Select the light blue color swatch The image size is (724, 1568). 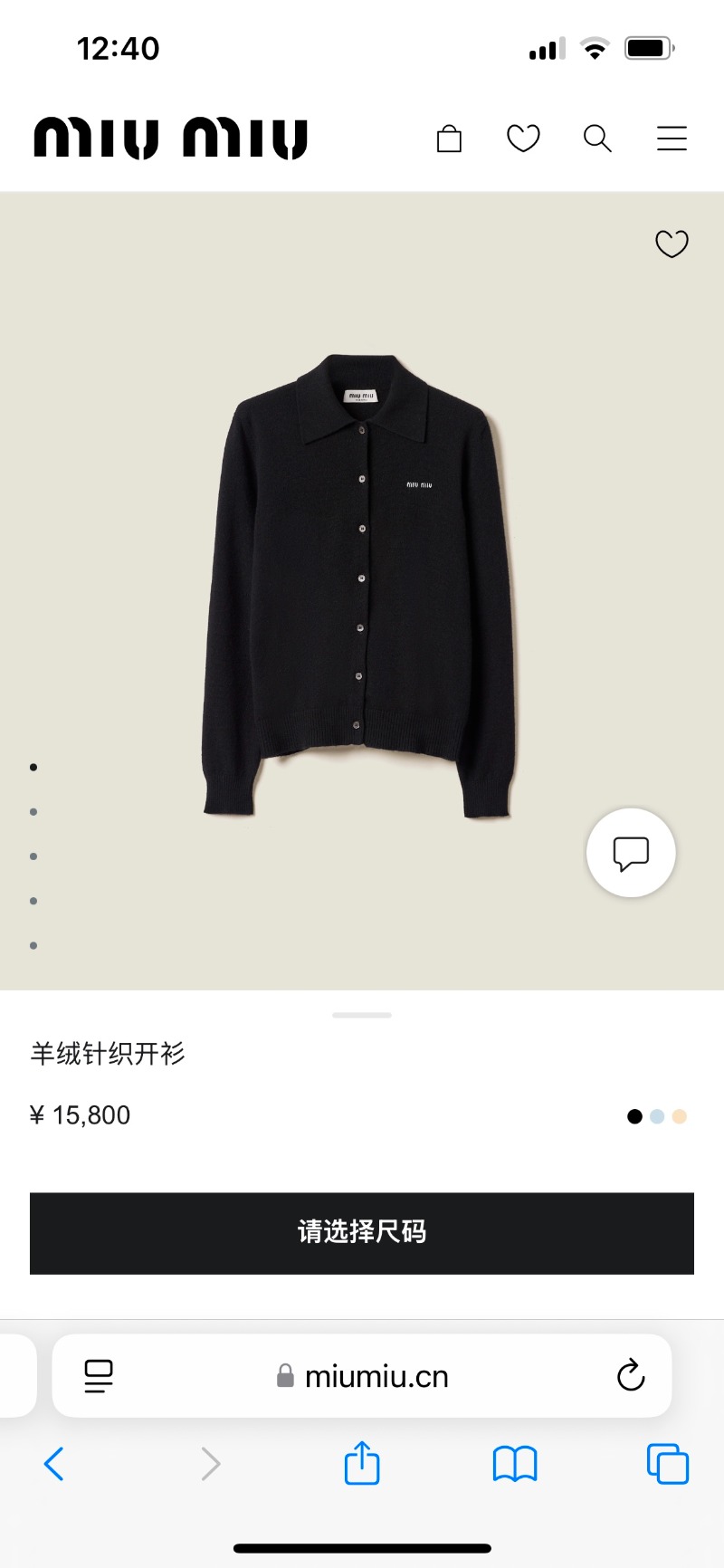coord(657,1116)
